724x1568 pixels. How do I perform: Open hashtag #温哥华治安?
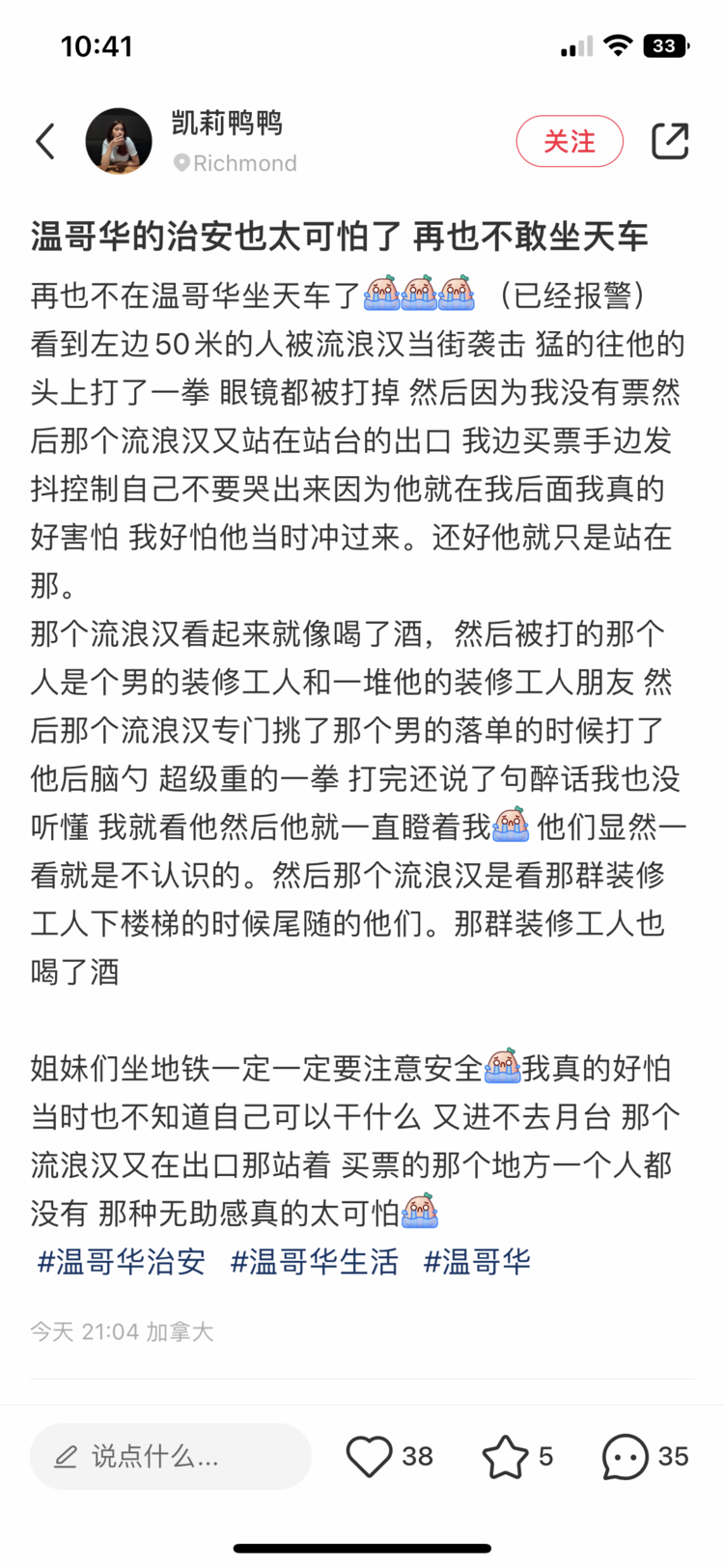click(x=122, y=1261)
